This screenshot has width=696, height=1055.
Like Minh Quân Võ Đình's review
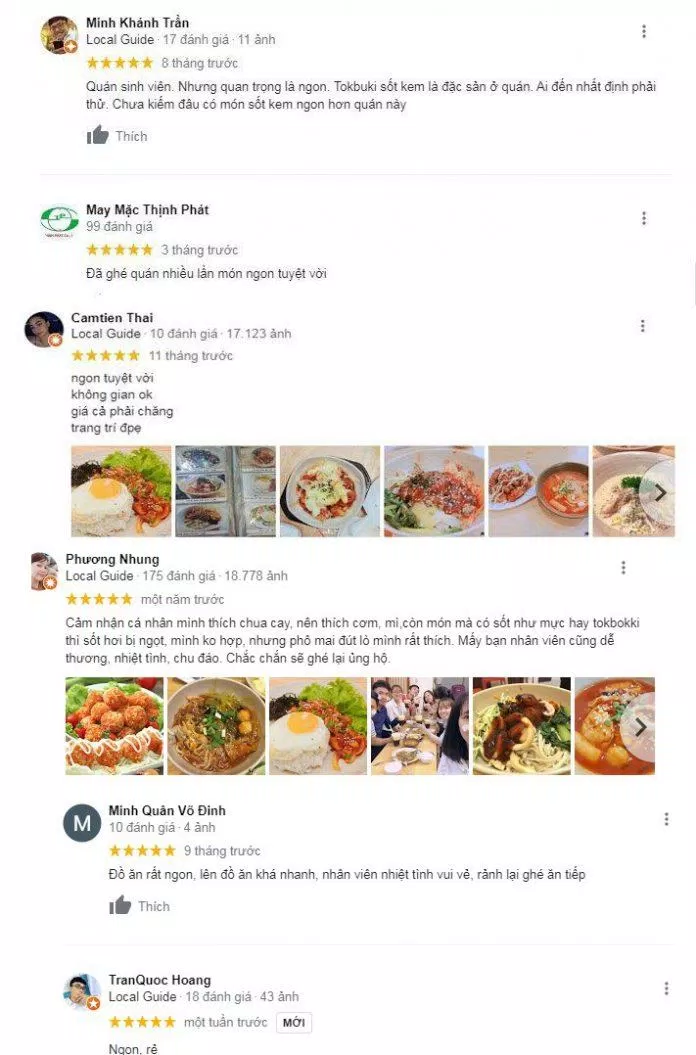tap(140, 906)
